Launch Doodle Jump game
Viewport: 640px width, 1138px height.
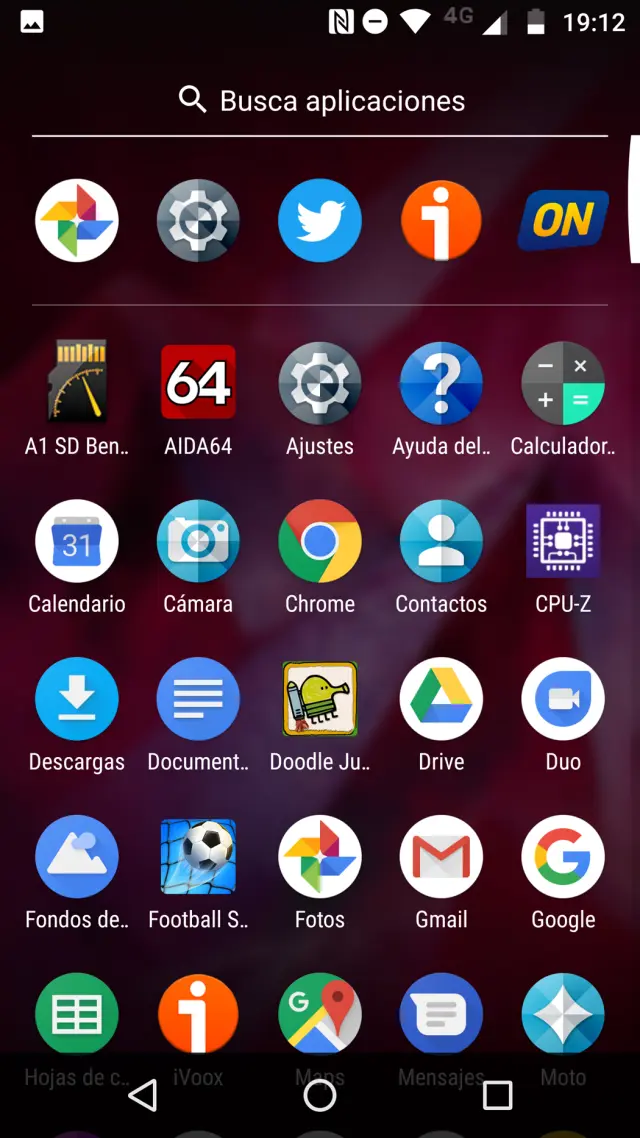320,699
